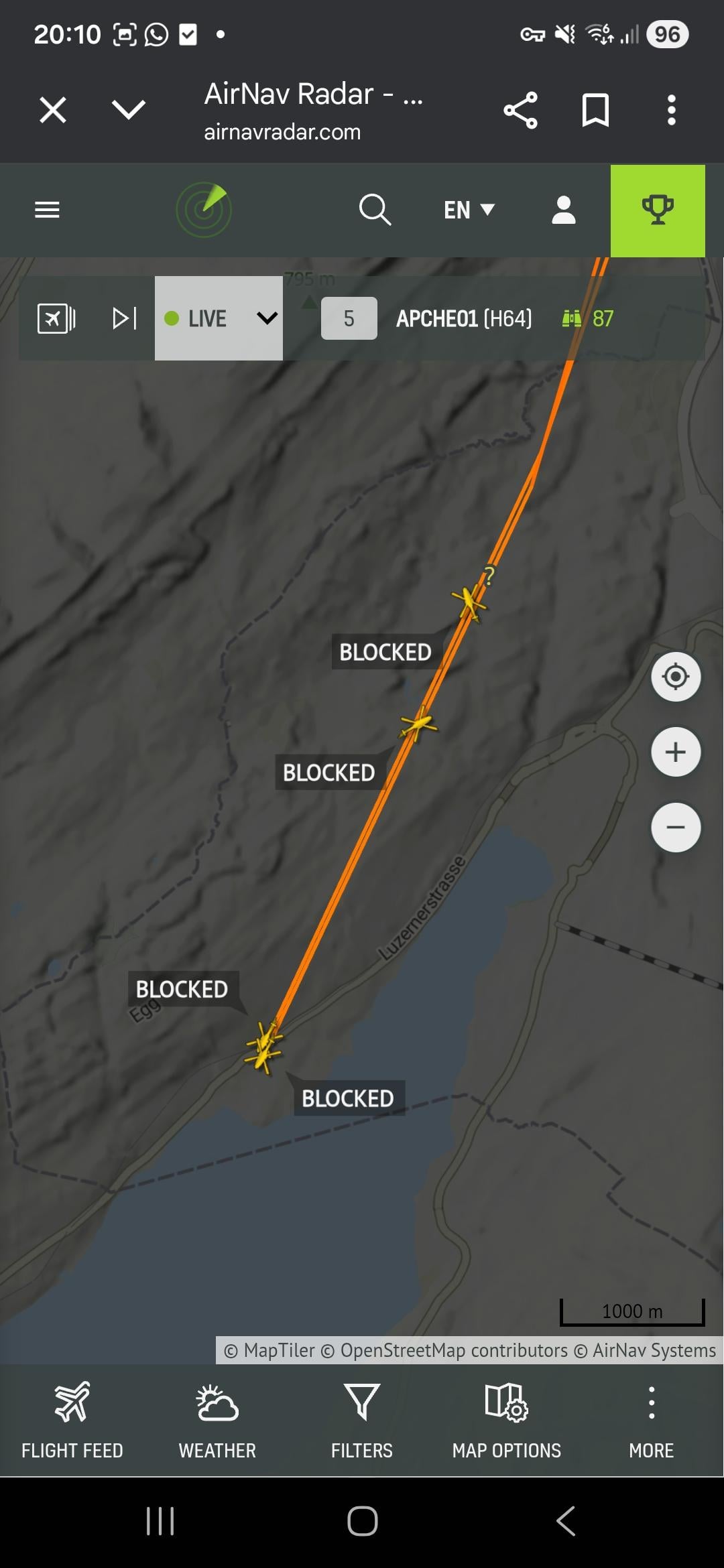Screen dimensions: 724x1568
Task: Center map on my location
Action: (676, 677)
